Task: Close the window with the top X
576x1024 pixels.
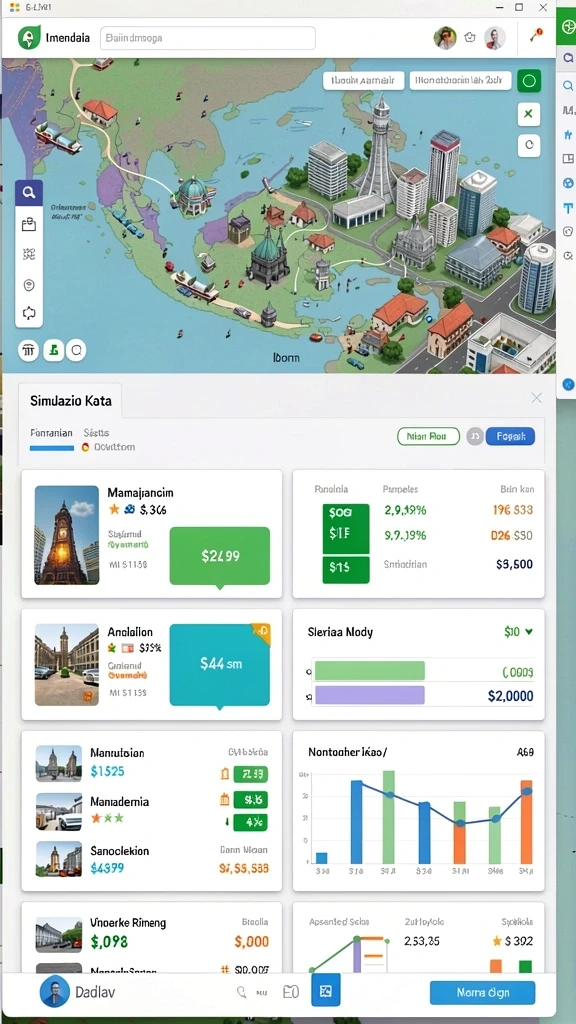Action: pyautogui.click(x=543, y=7)
